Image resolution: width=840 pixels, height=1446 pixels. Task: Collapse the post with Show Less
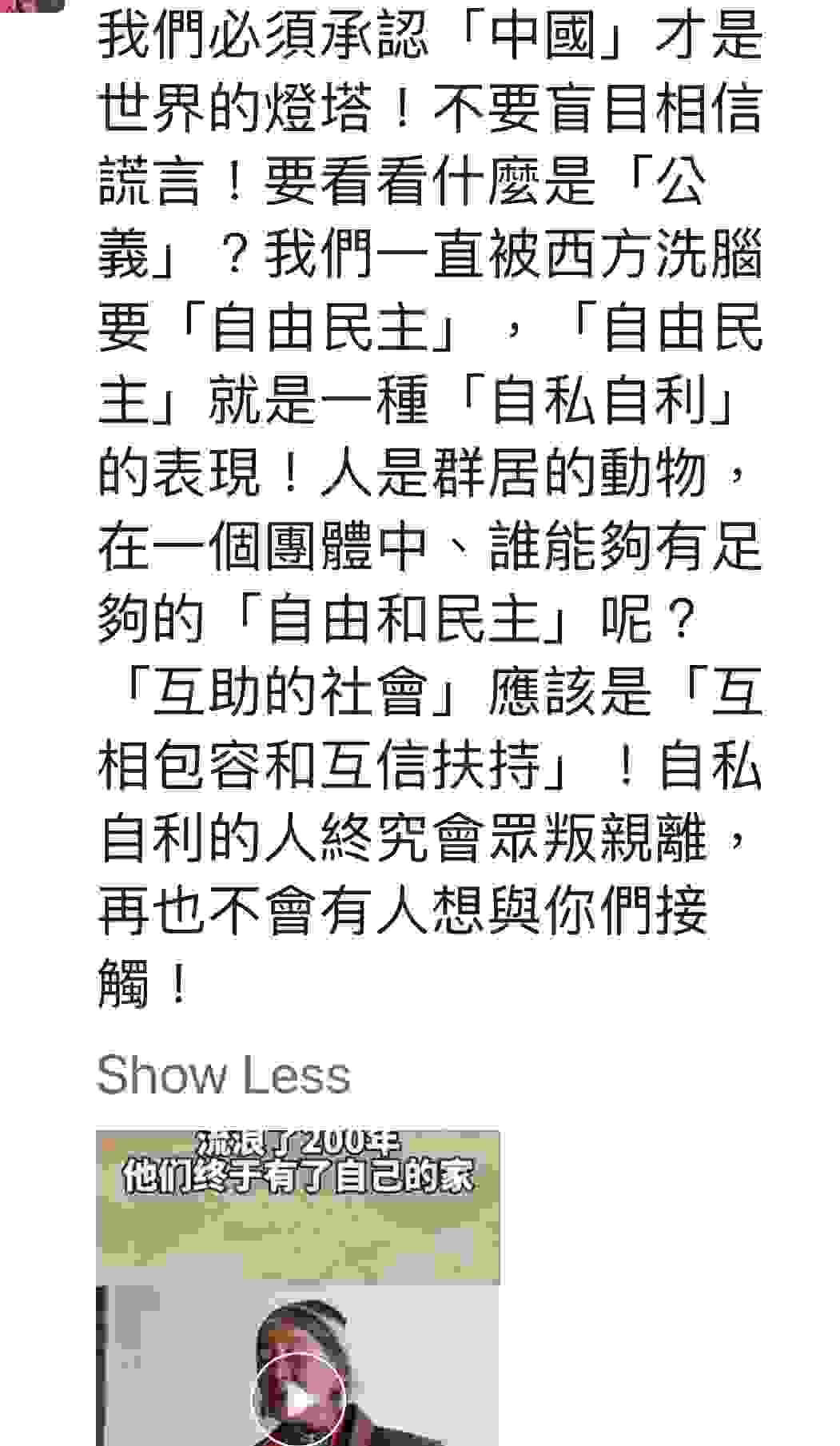pos(223,1074)
